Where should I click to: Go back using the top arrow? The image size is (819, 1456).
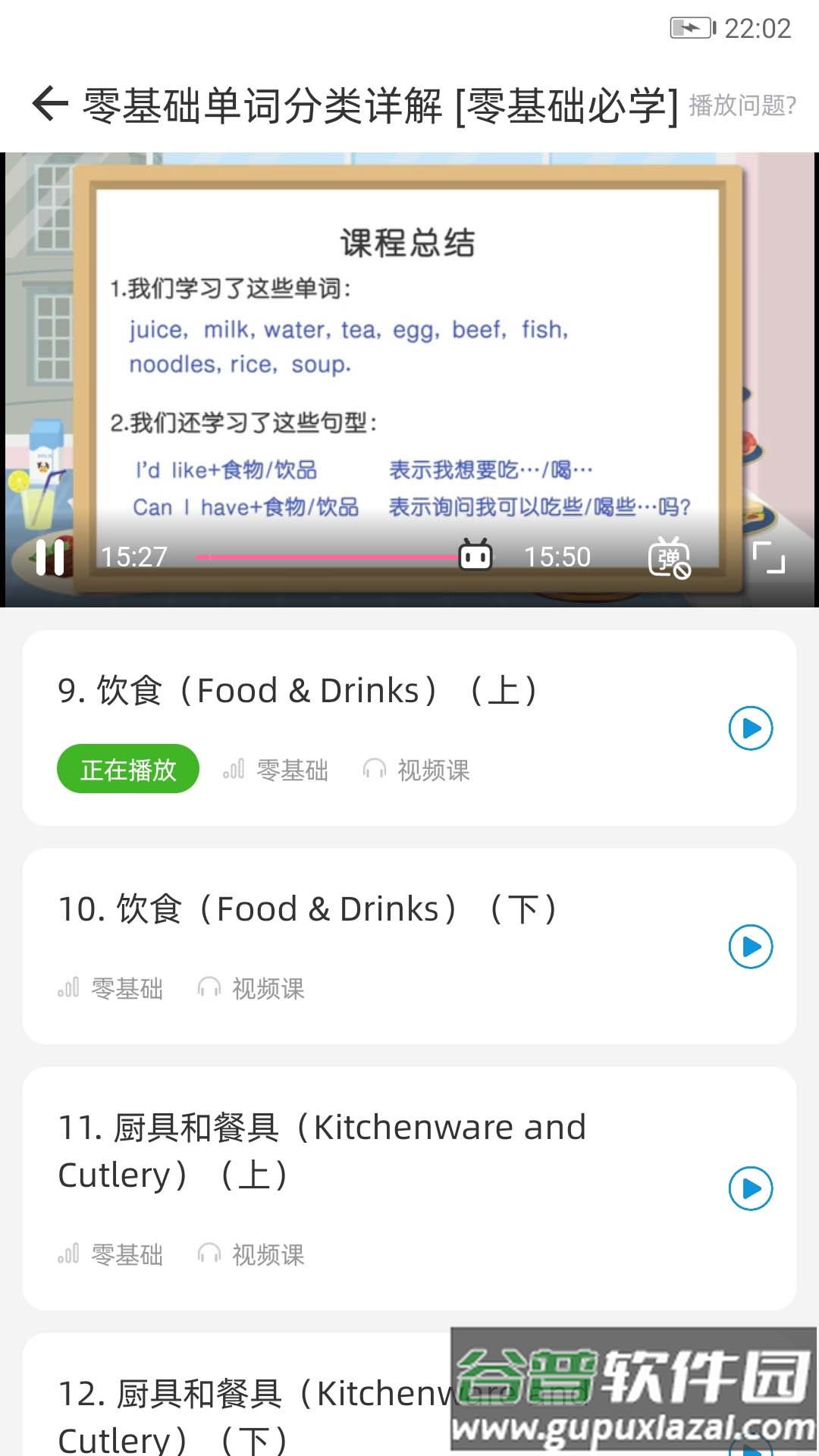50,104
